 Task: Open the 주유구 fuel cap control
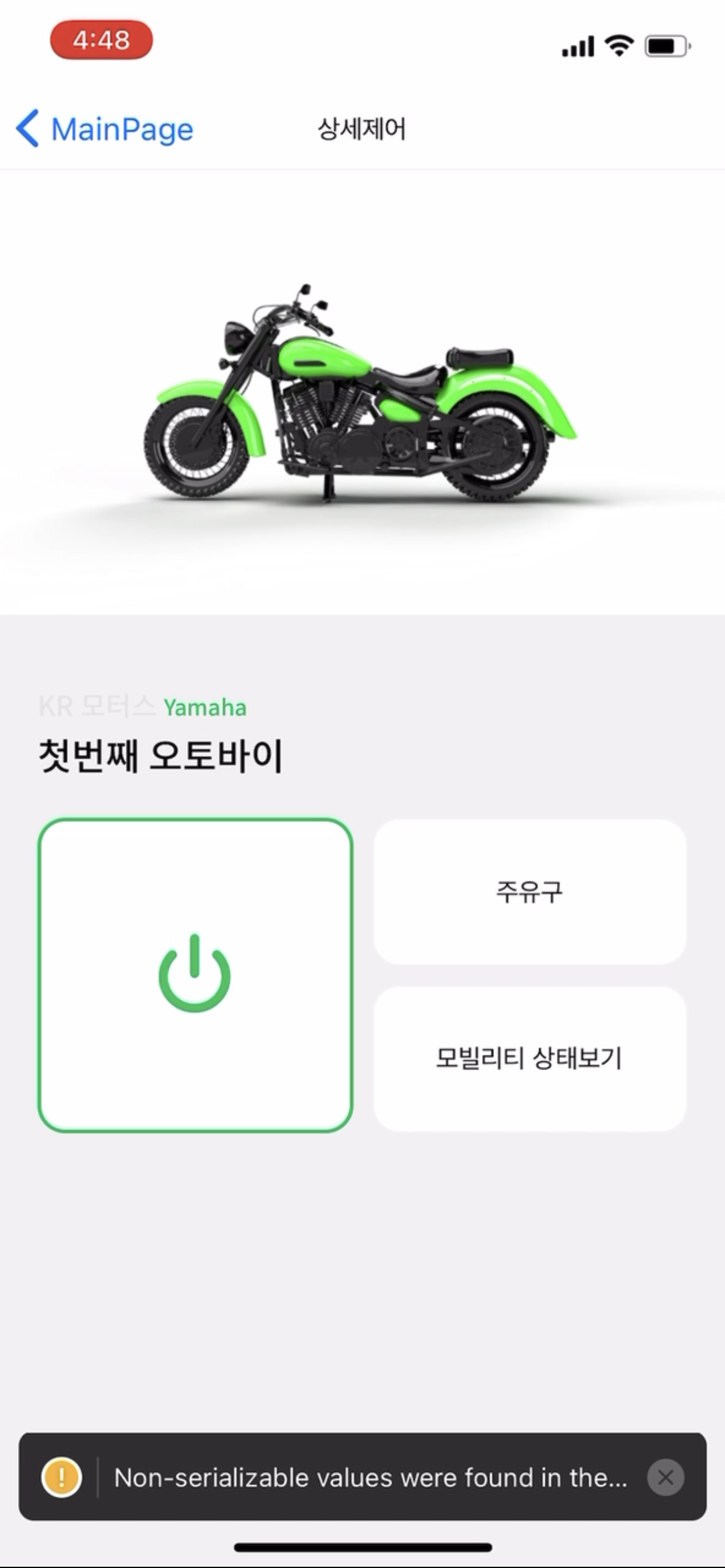pos(530,892)
